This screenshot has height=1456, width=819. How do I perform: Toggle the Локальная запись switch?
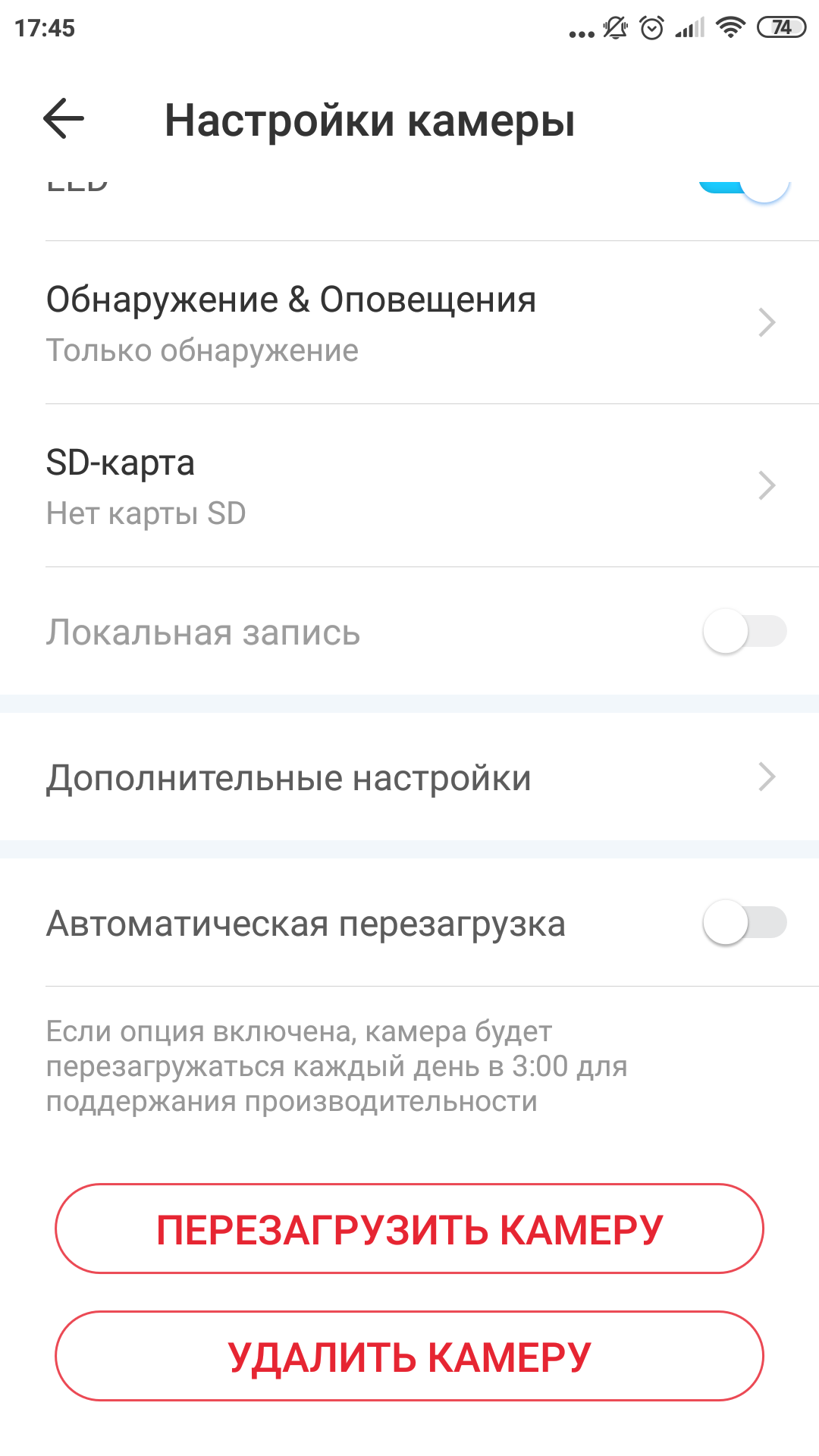(744, 632)
